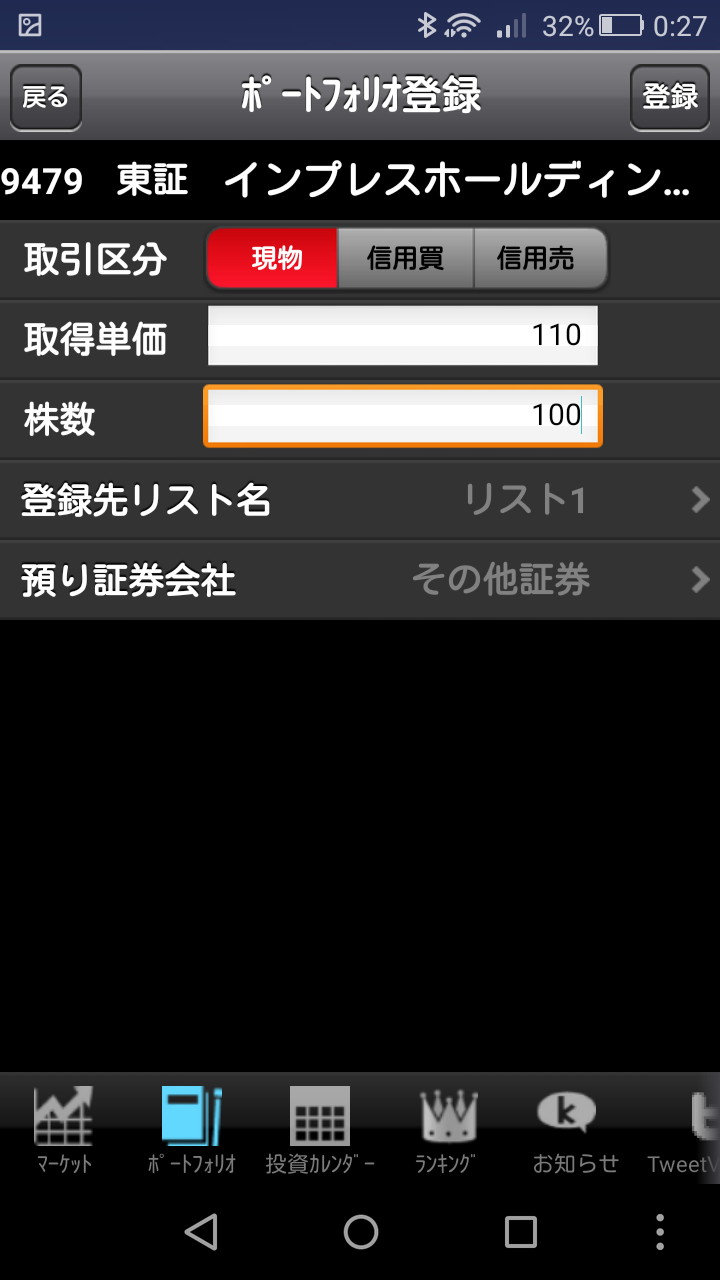The height and width of the screenshot is (1280, 720).
Task: Open the ポートフォリオ tab
Action: pyautogui.click(x=191, y=1130)
